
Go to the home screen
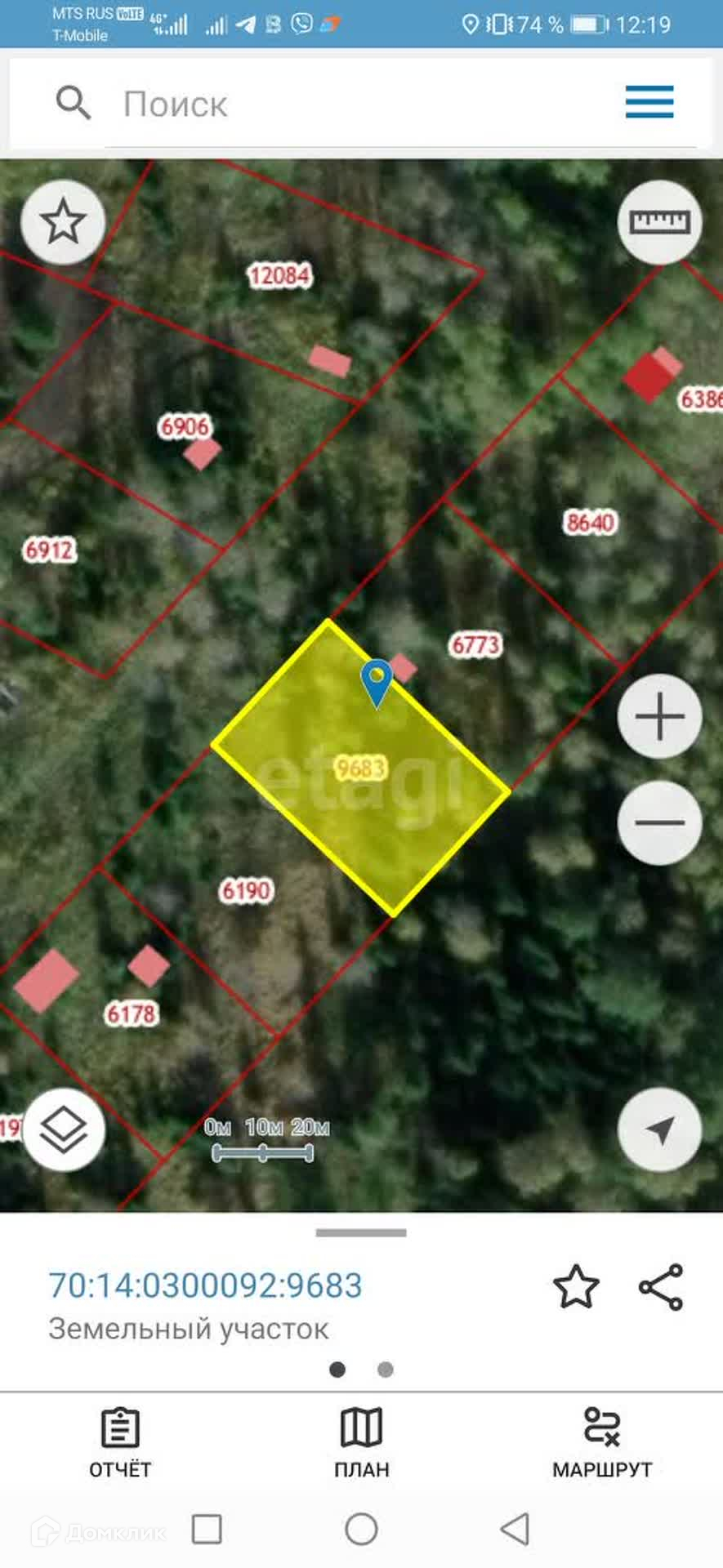(x=361, y=1529)
